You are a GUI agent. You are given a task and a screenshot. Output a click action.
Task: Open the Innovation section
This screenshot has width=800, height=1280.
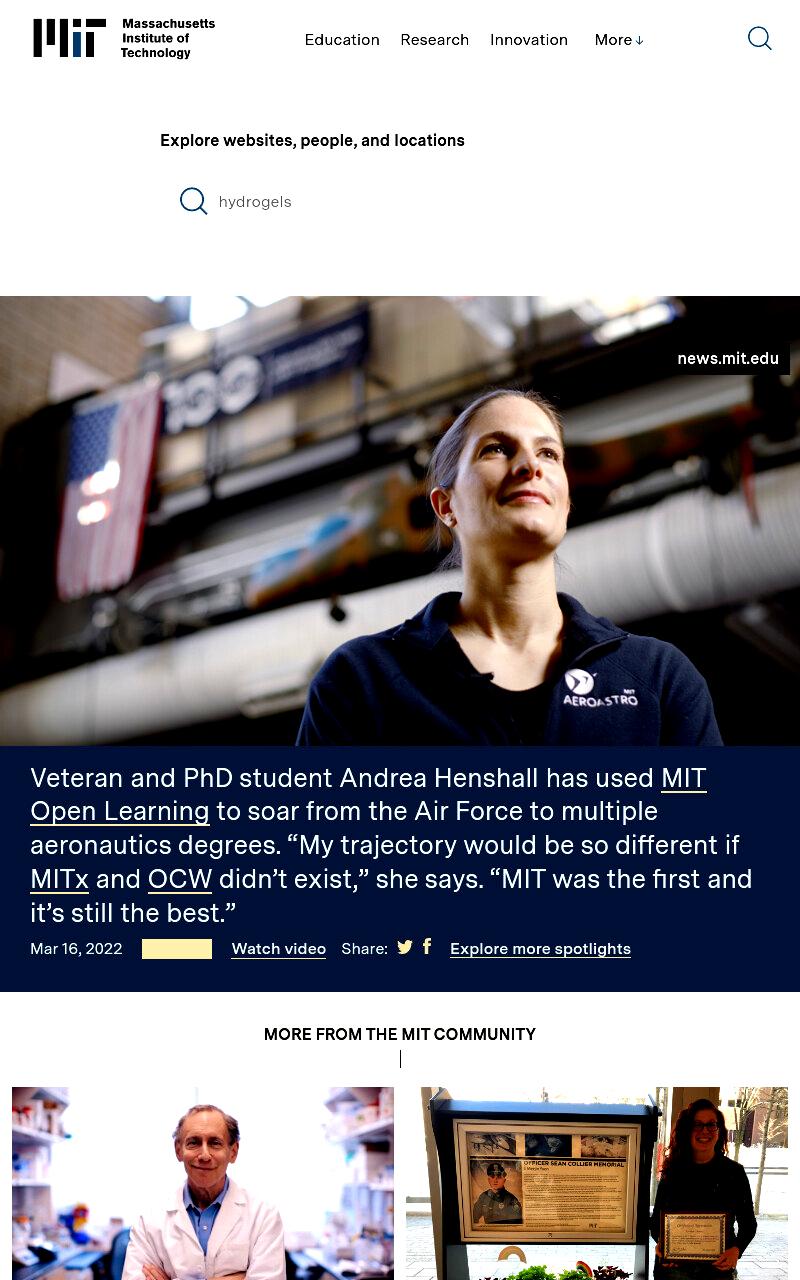[x=529, y=40]
